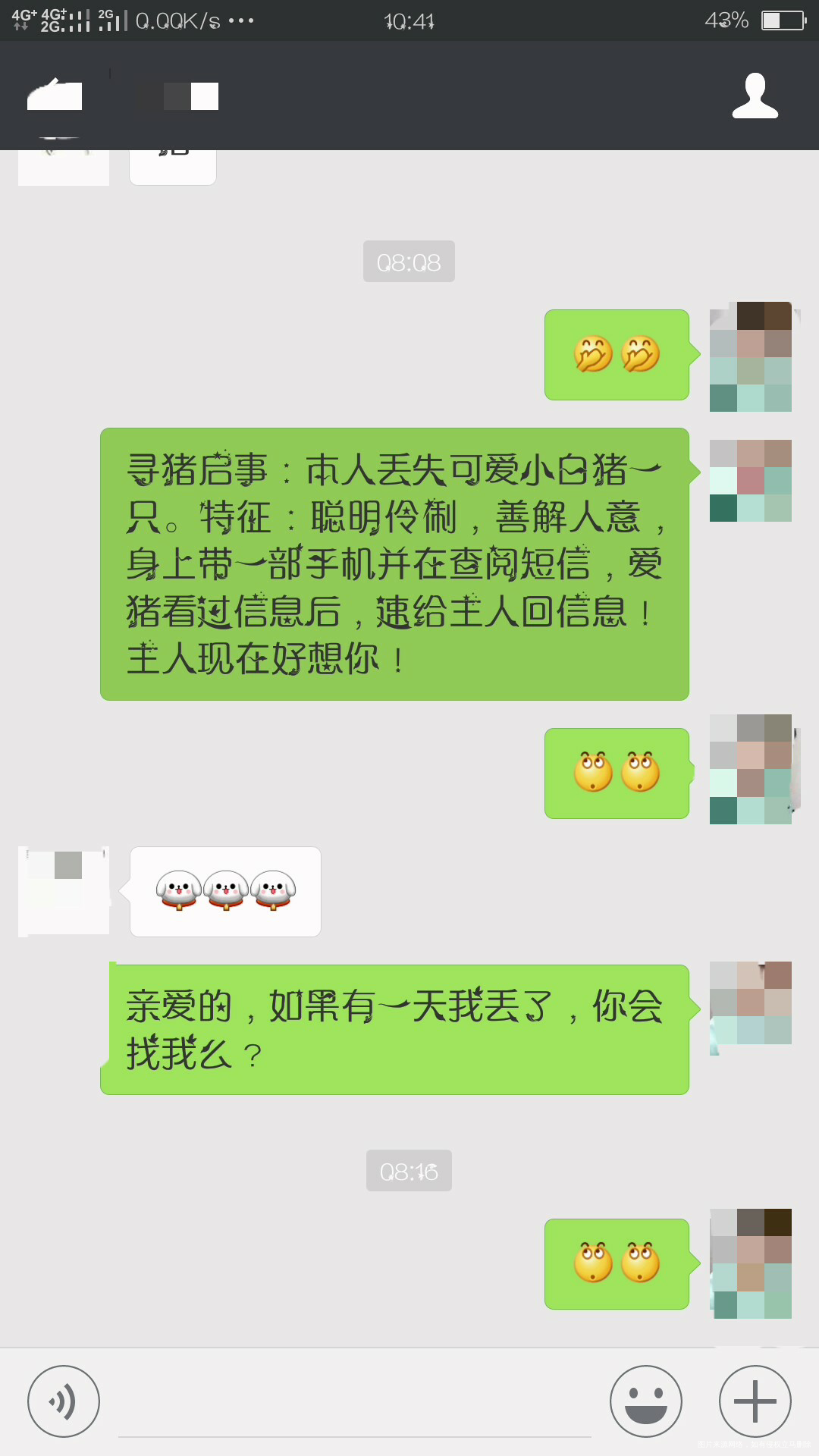Tap the 08:16 timestamp label

coord(409,1170)
